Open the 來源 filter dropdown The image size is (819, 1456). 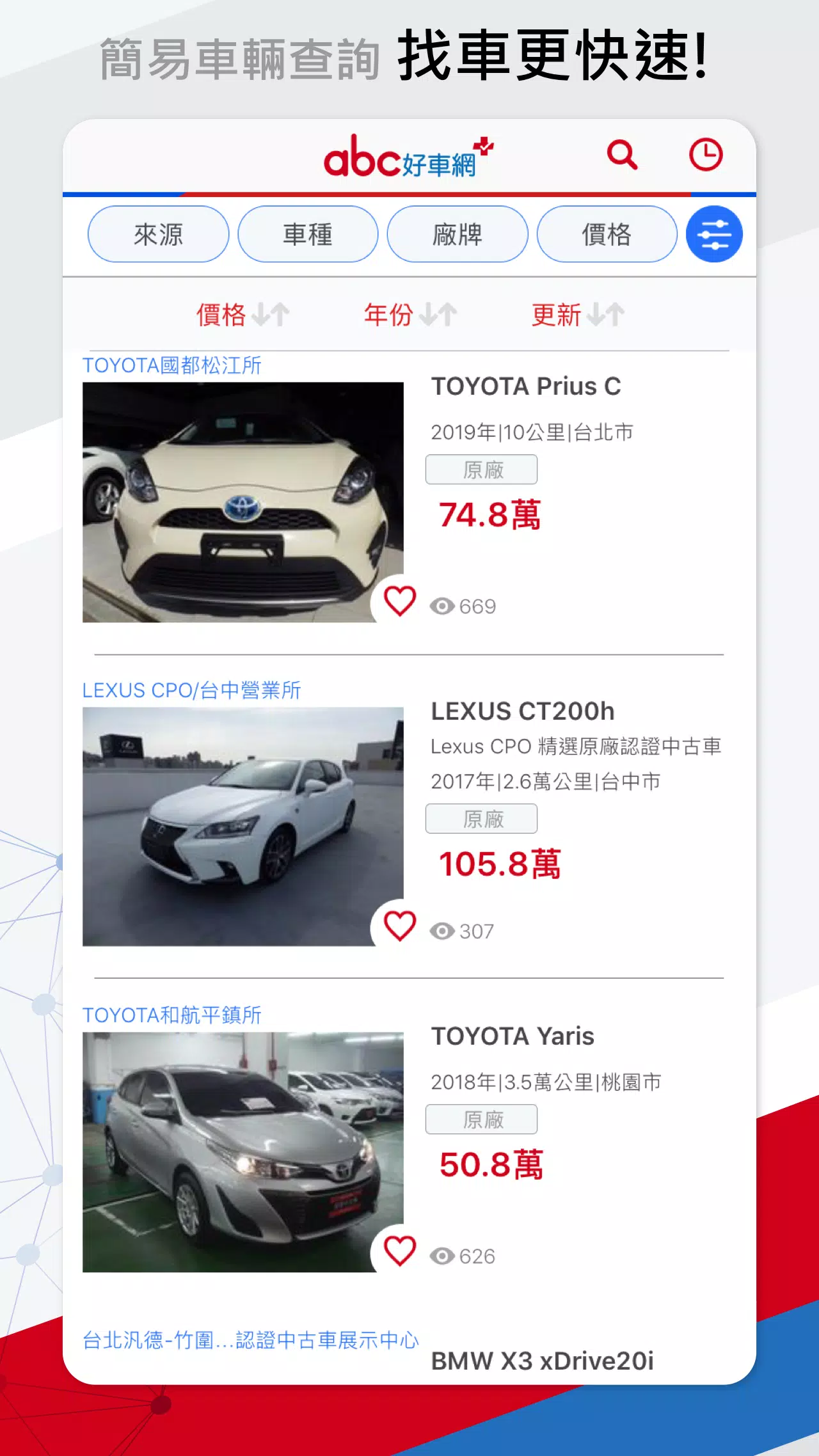(157, 234)
